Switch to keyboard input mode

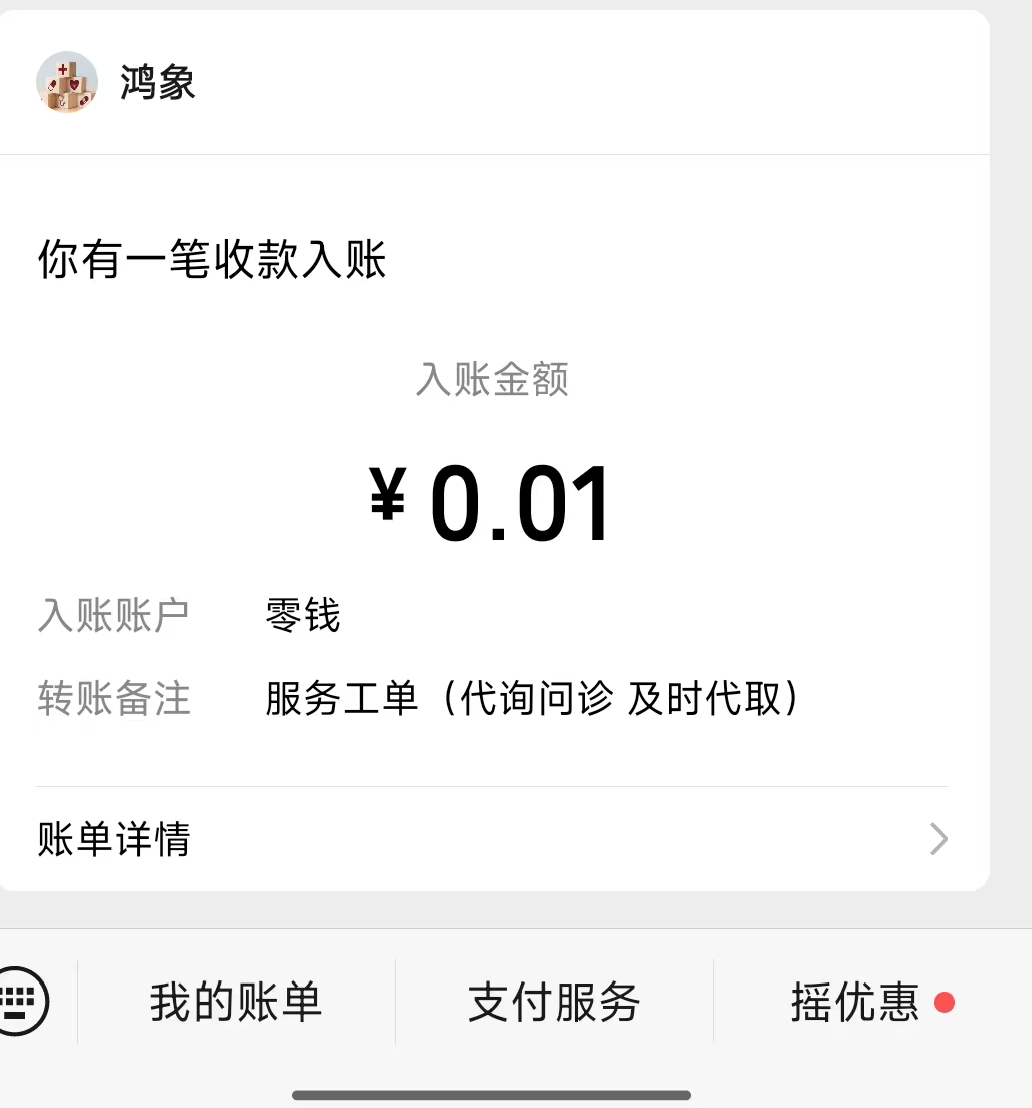point(22,1000)
